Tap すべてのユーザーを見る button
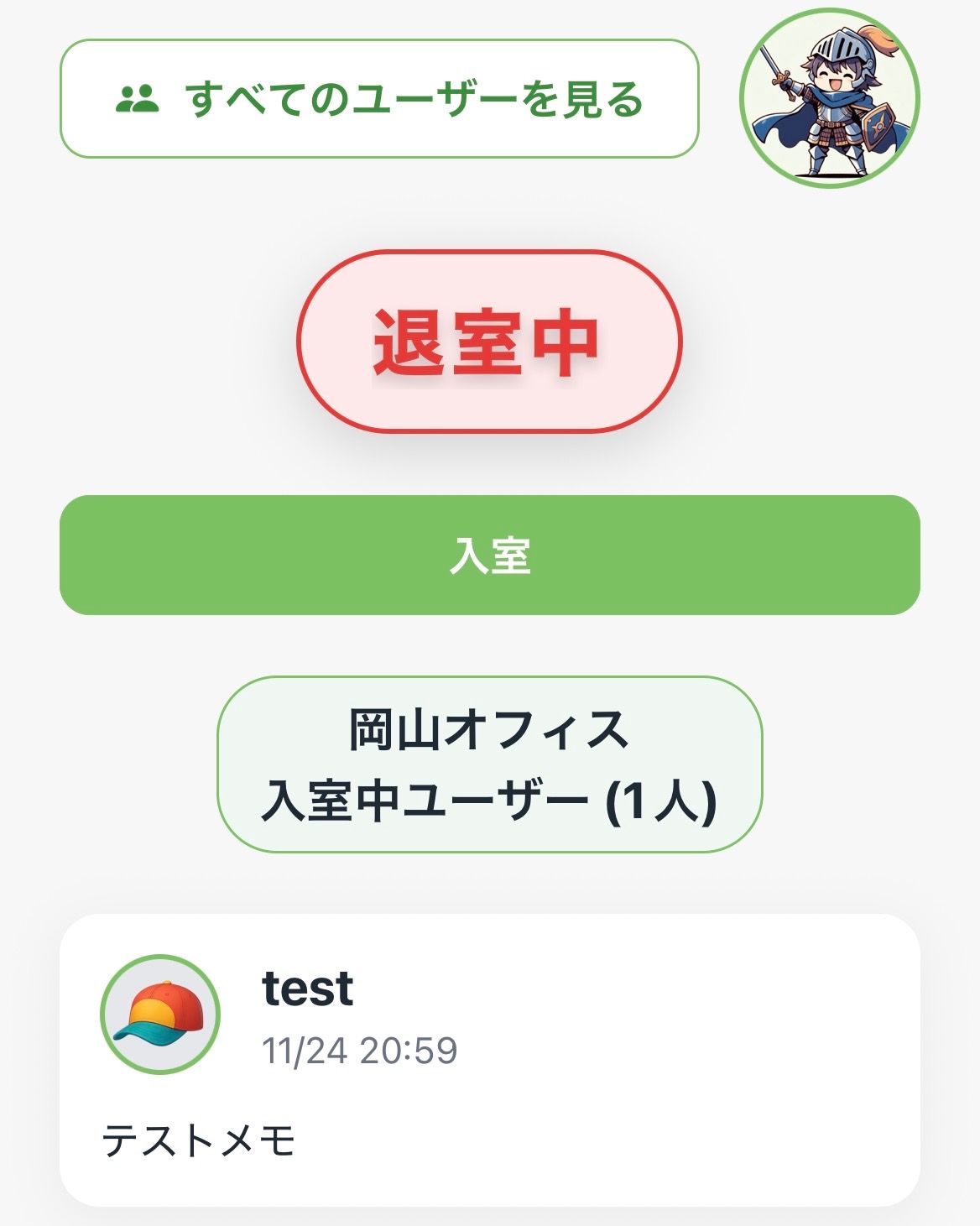 pyautogui.click(x=379, y=99)
